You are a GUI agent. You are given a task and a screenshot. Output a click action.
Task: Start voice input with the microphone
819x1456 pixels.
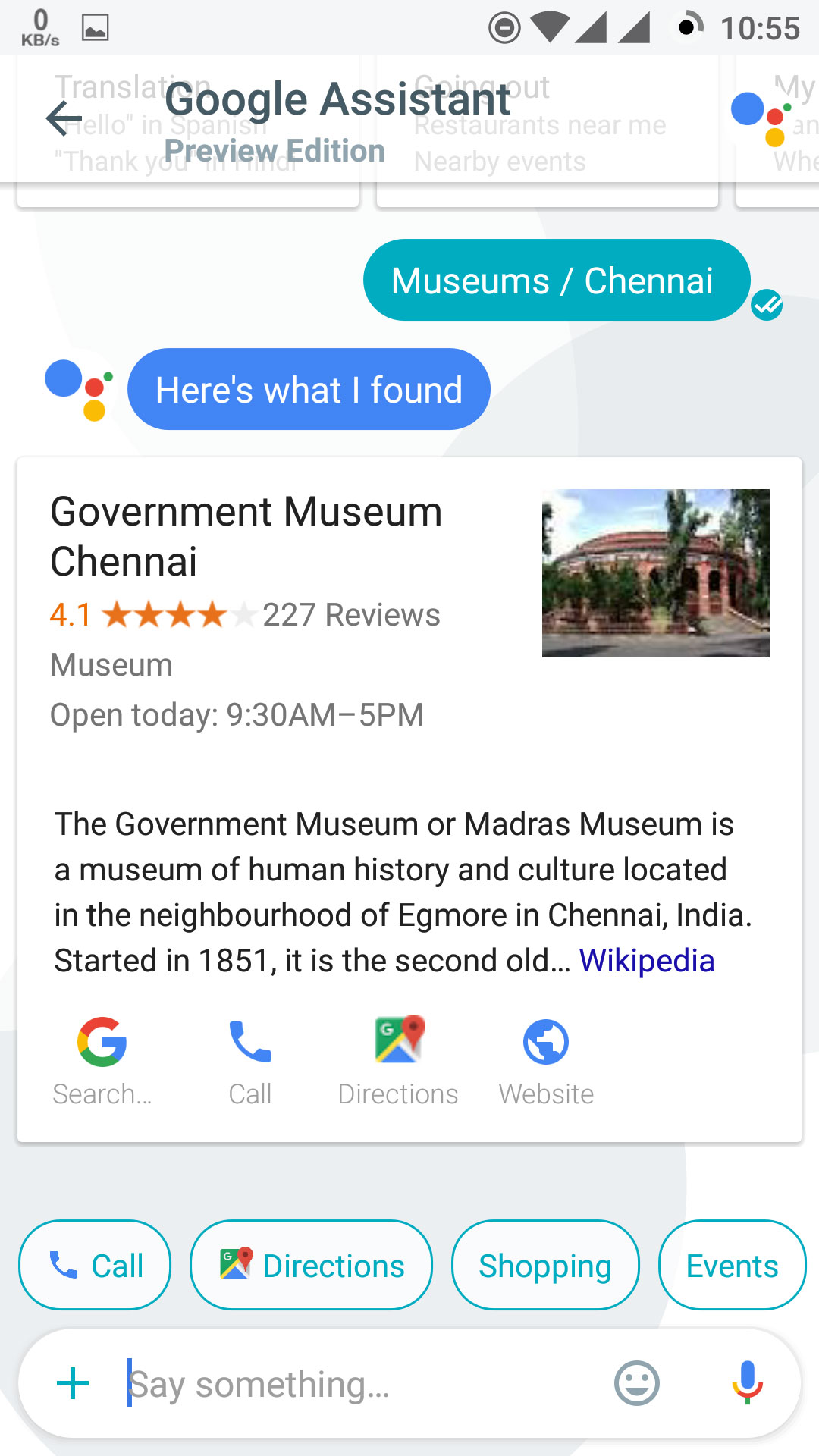click(747, 1382)
